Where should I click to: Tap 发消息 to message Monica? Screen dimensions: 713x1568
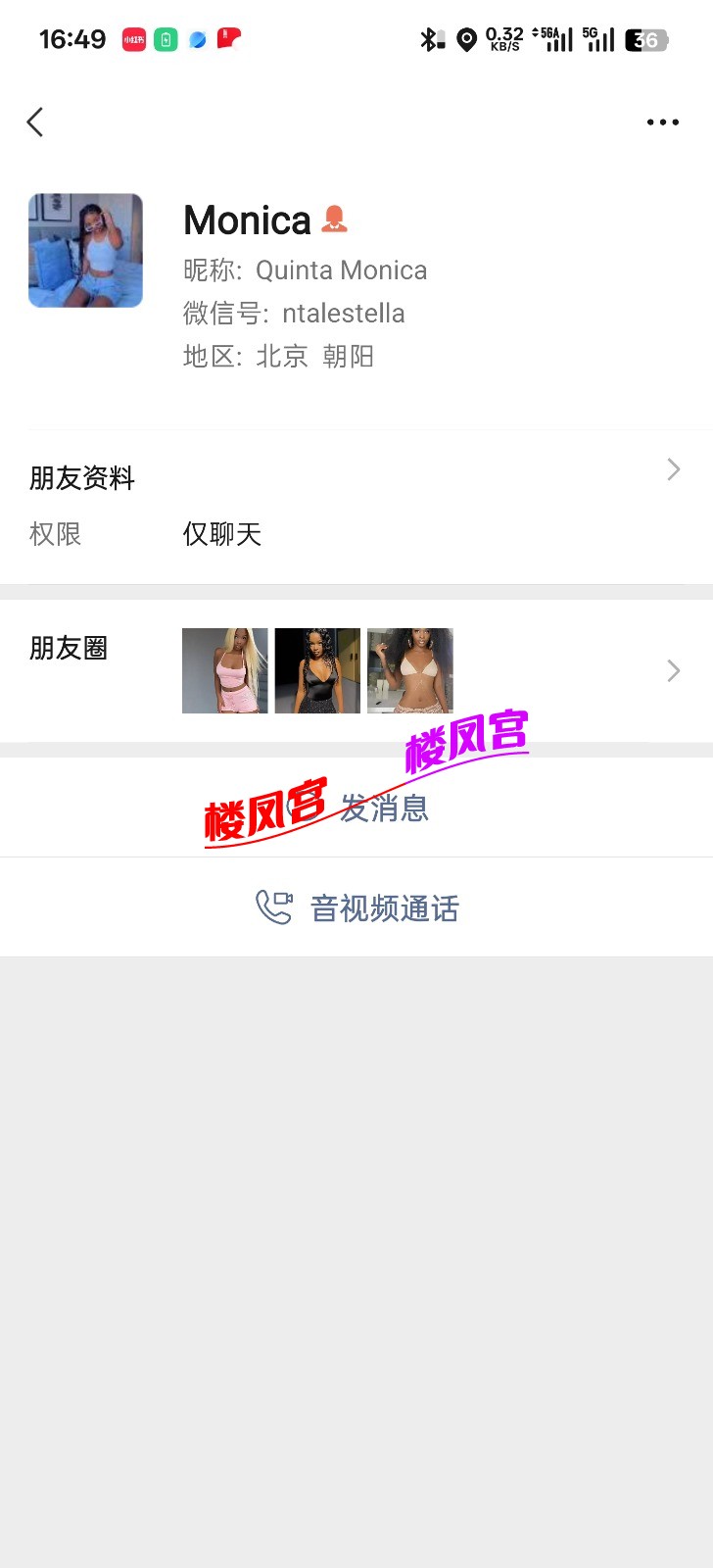point(383,808)
